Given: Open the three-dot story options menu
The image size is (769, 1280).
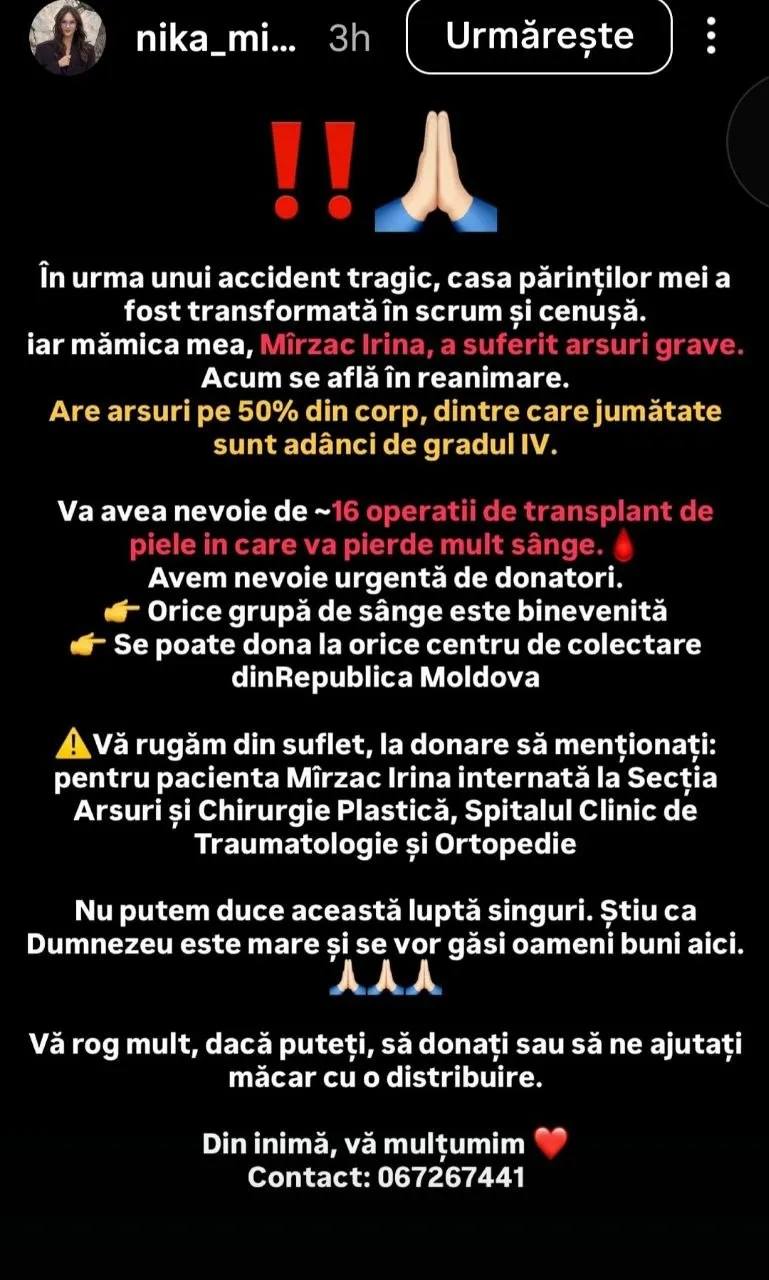Looking at the screenshot, I should [711, 37].
